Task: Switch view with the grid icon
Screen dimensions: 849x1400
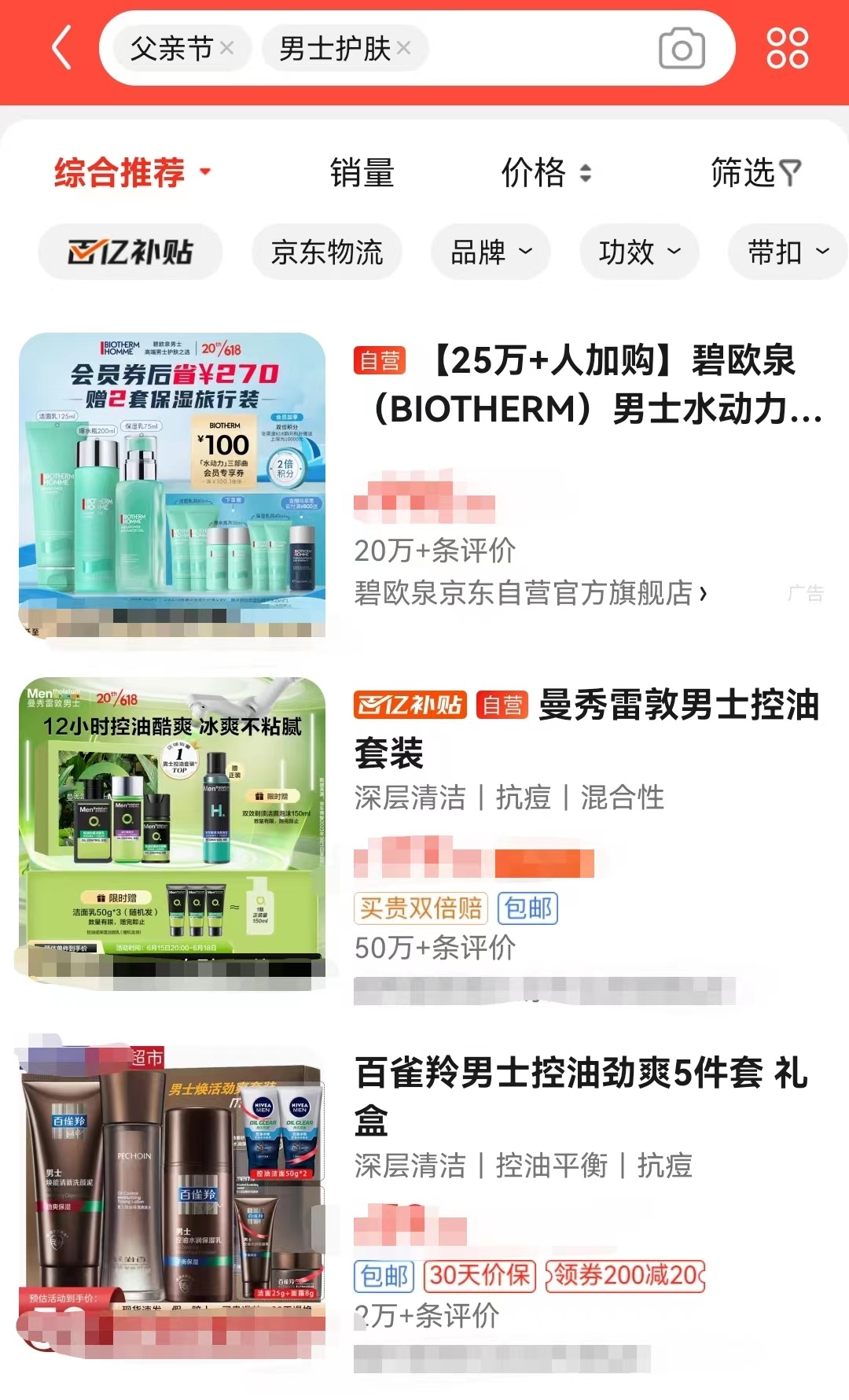Action: tap(787, 49)
